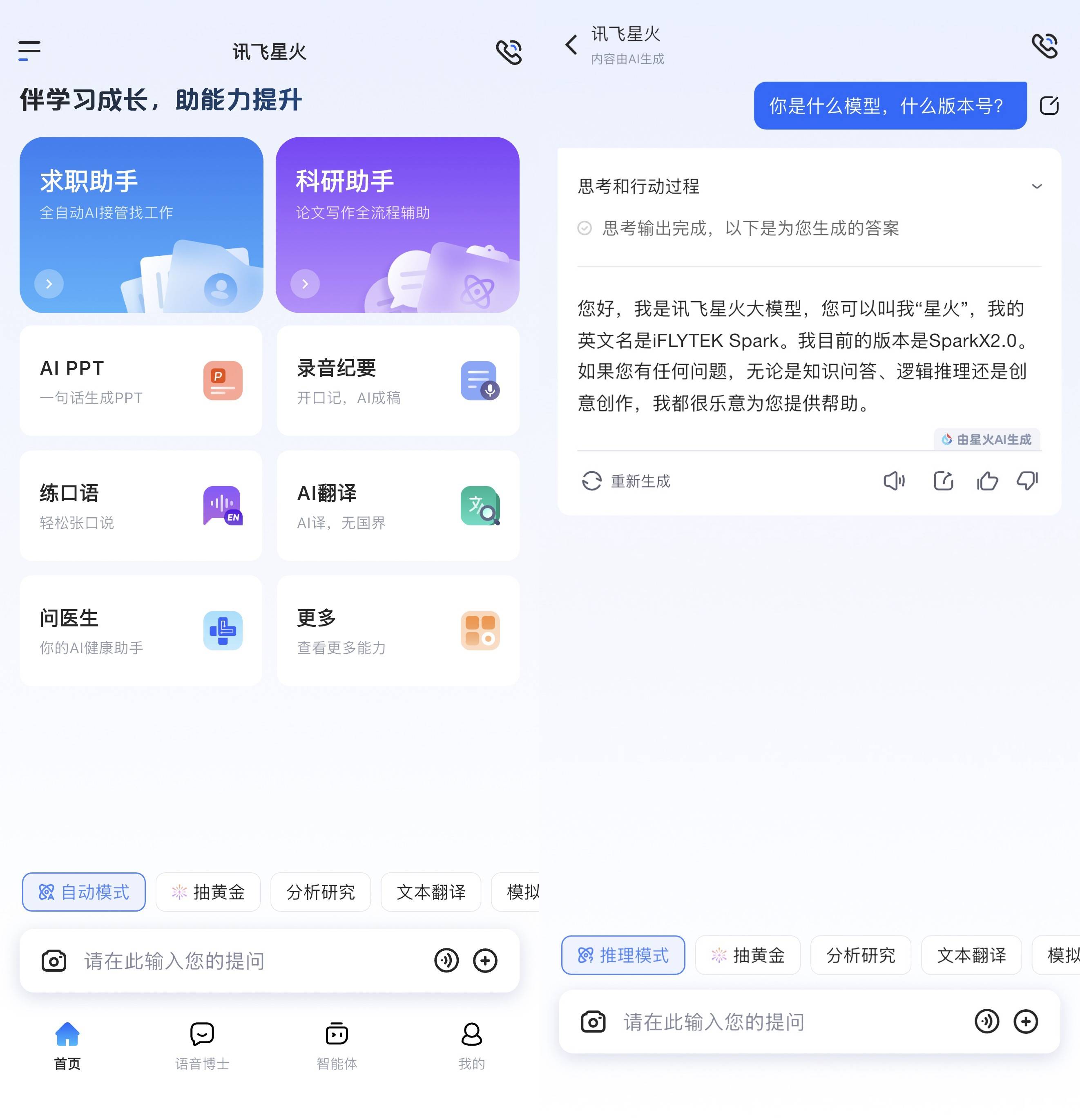Select the 推理模式 chip

click(623, 955)
